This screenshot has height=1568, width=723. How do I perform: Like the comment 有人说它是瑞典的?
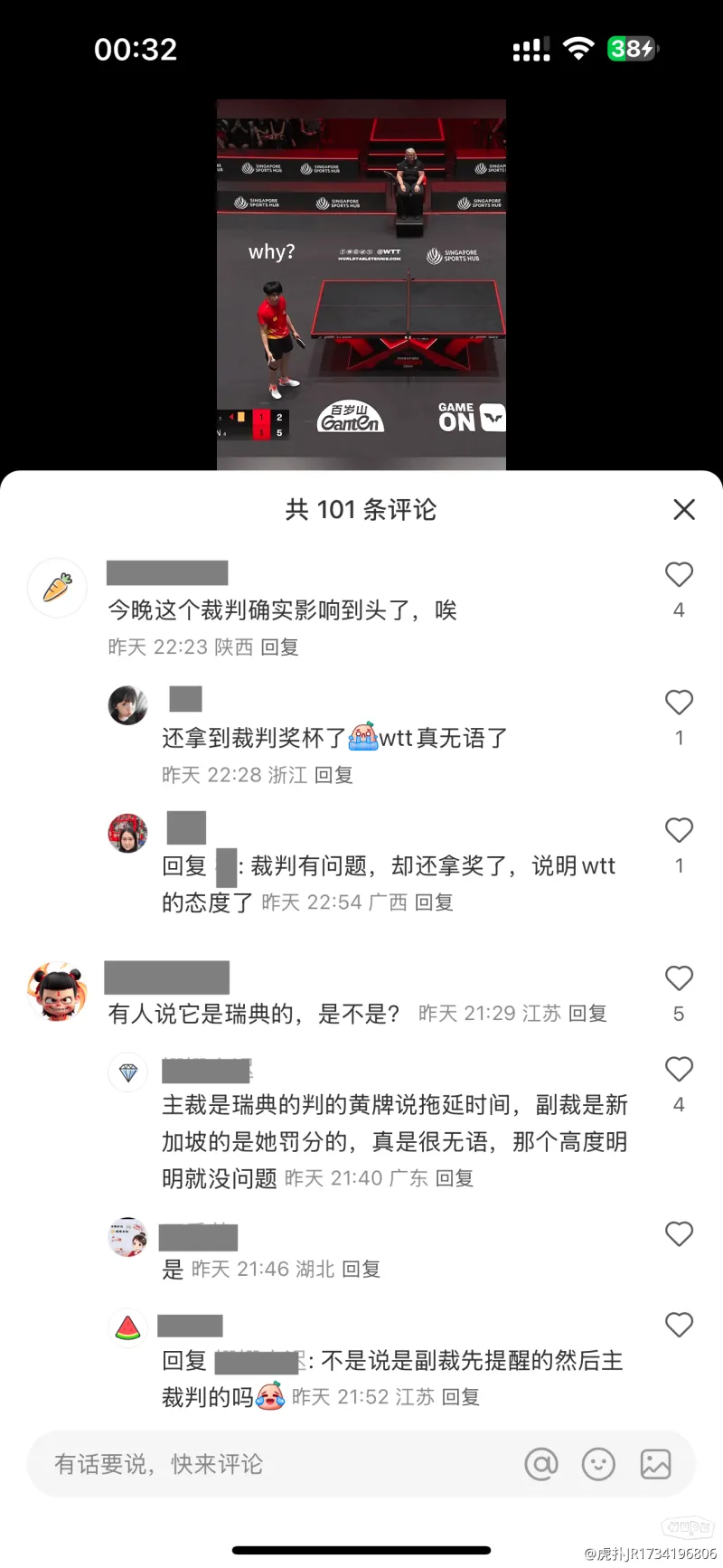point(679,978)
